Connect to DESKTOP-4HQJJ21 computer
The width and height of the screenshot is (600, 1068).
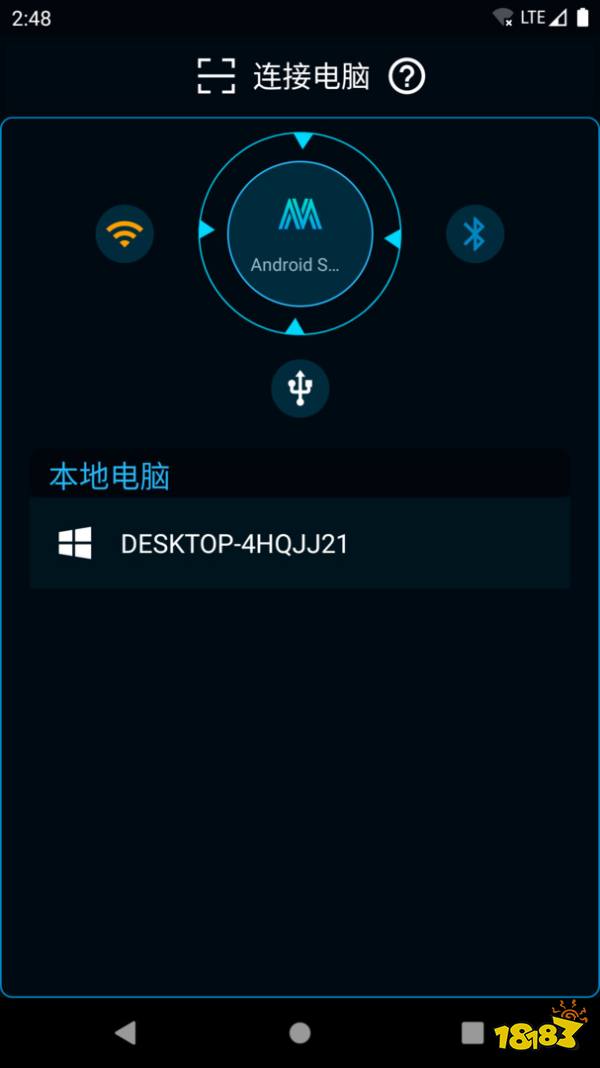(x=300, y=544)
